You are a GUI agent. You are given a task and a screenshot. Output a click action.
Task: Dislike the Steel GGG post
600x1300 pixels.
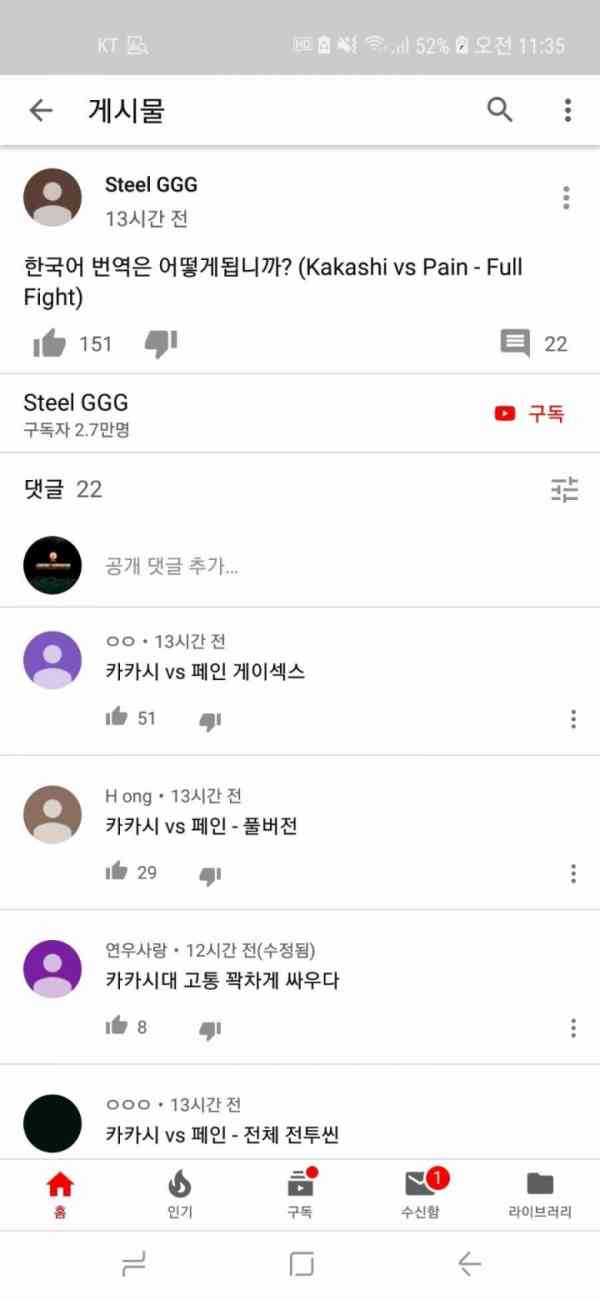click(x=161, y=344)
